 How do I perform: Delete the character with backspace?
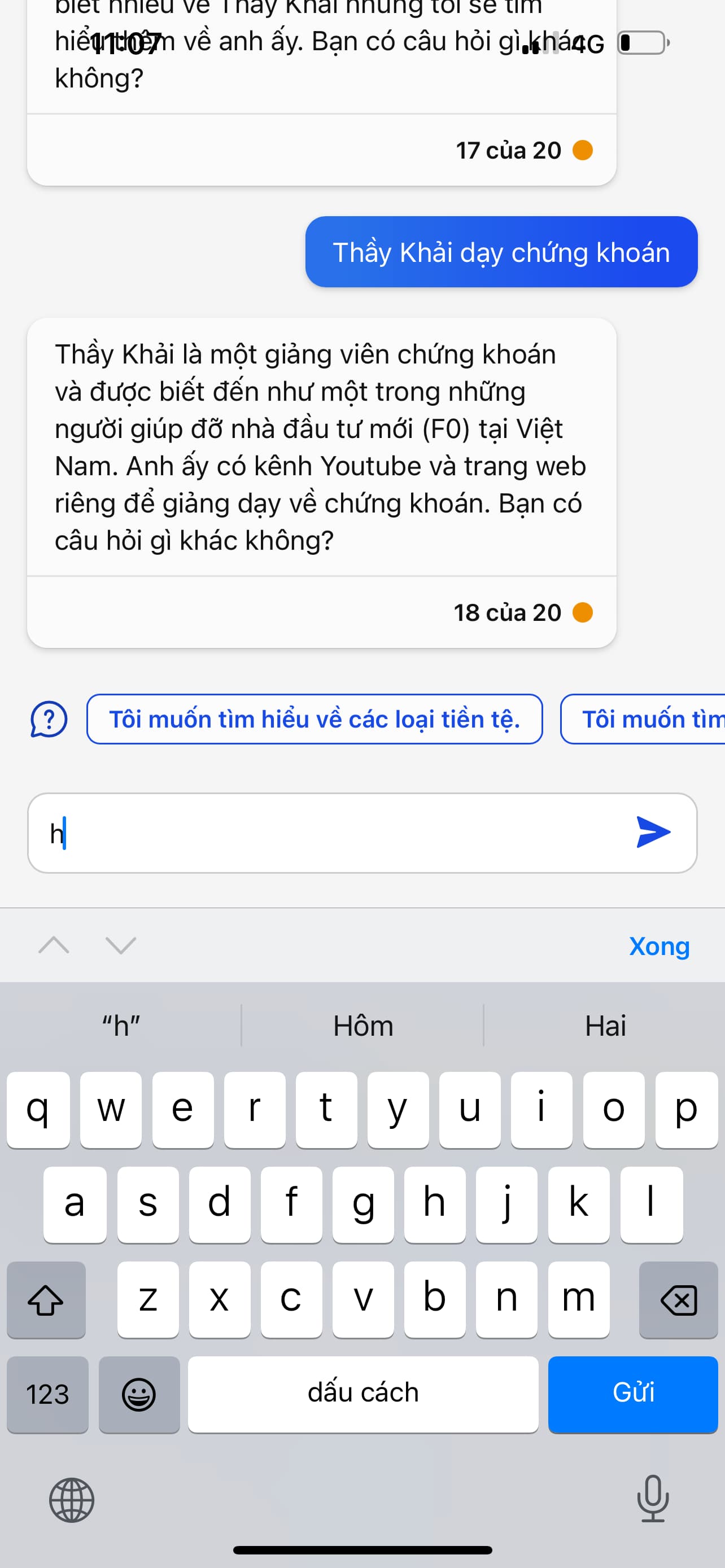click(x=678, y=1300)
